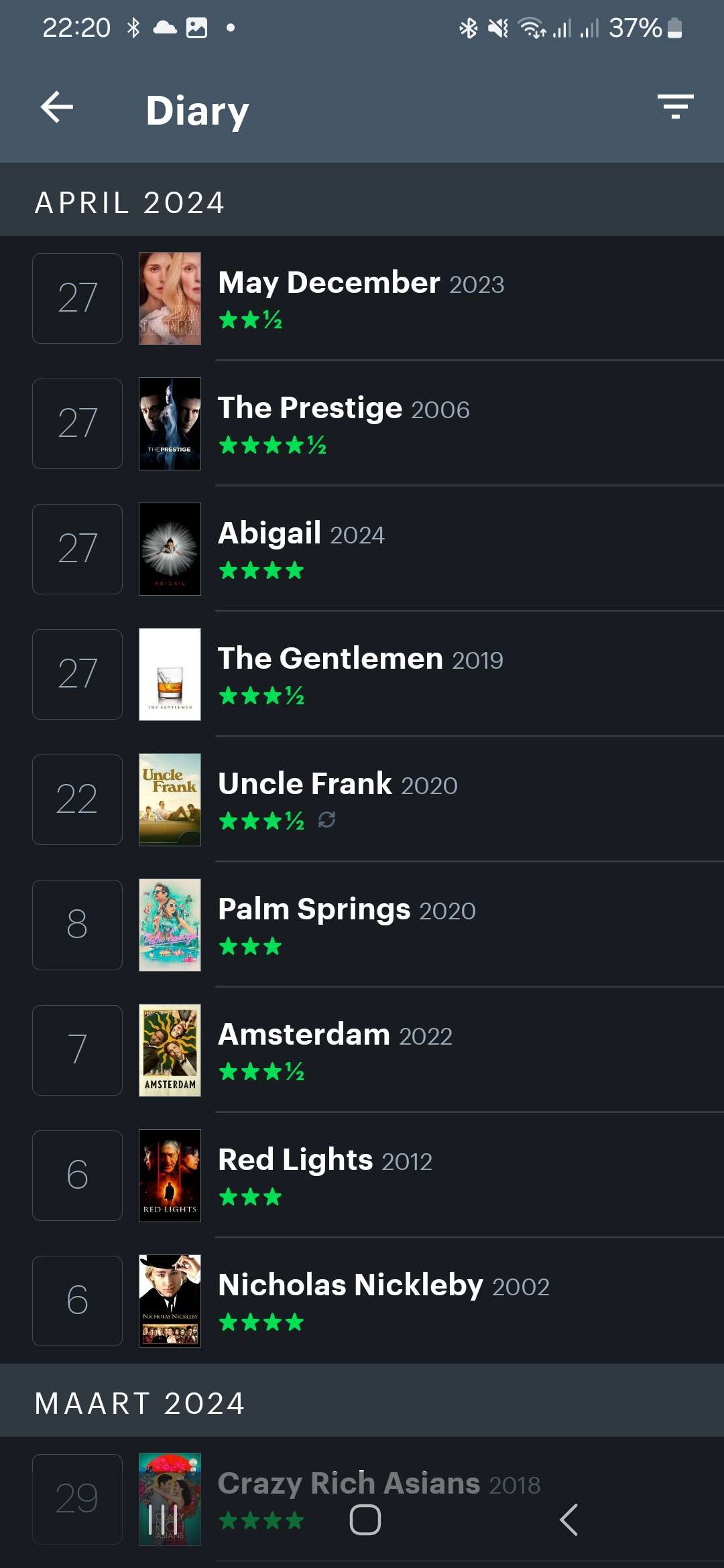724x1568 pixels.
Task: Go back using the arrow beside Diary
Action: (x=57, y=107)
